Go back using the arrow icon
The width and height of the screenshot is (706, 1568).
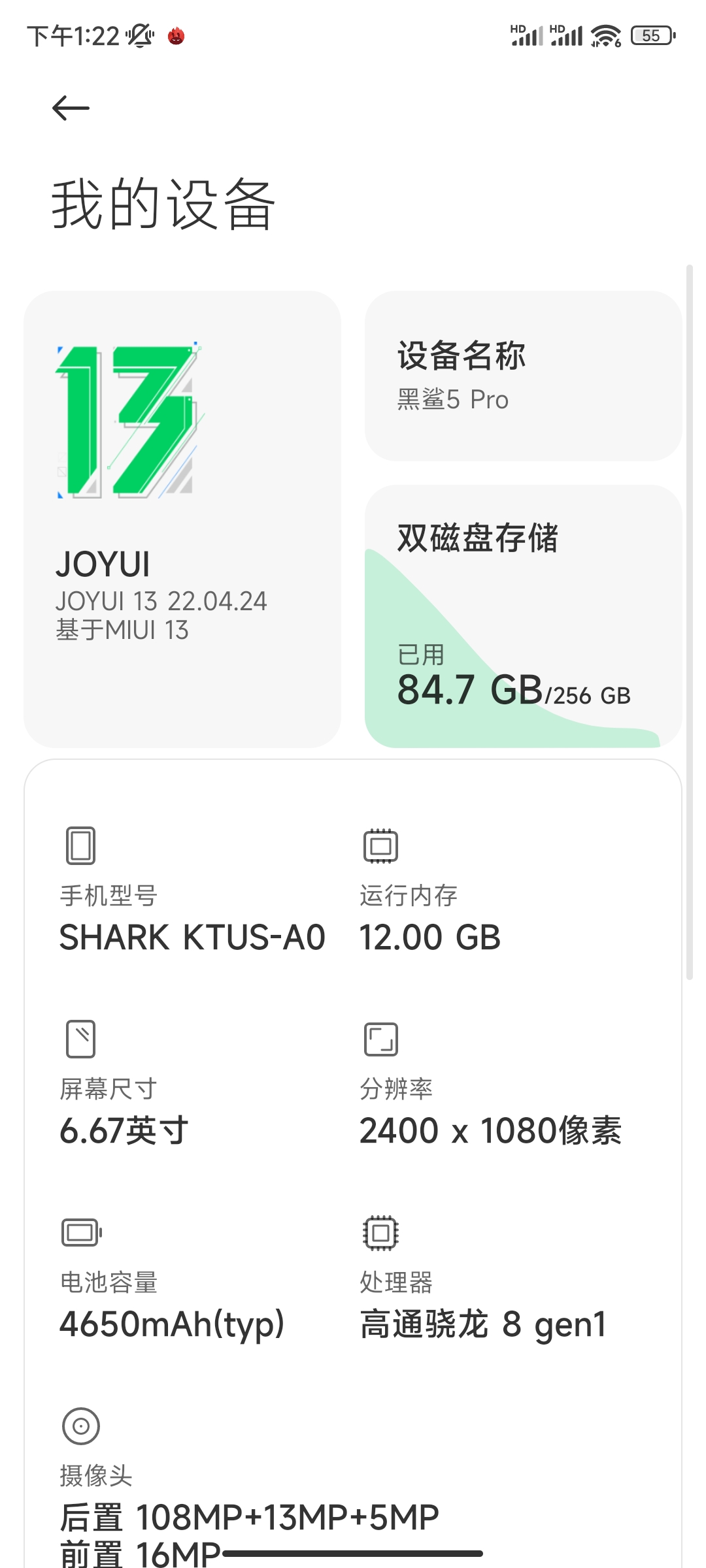pyautogui.click(x=71, y=108)
